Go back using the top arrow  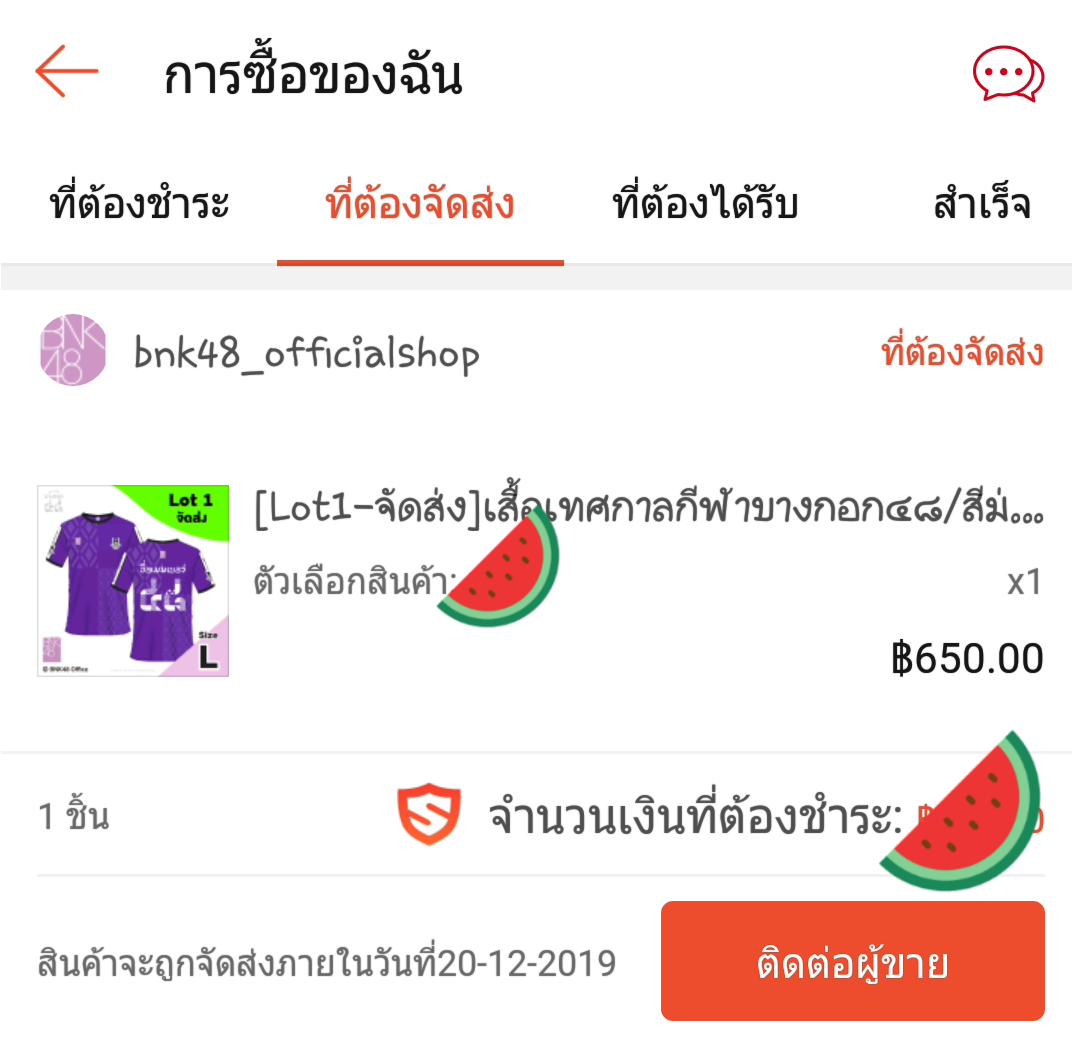(66, 72)
